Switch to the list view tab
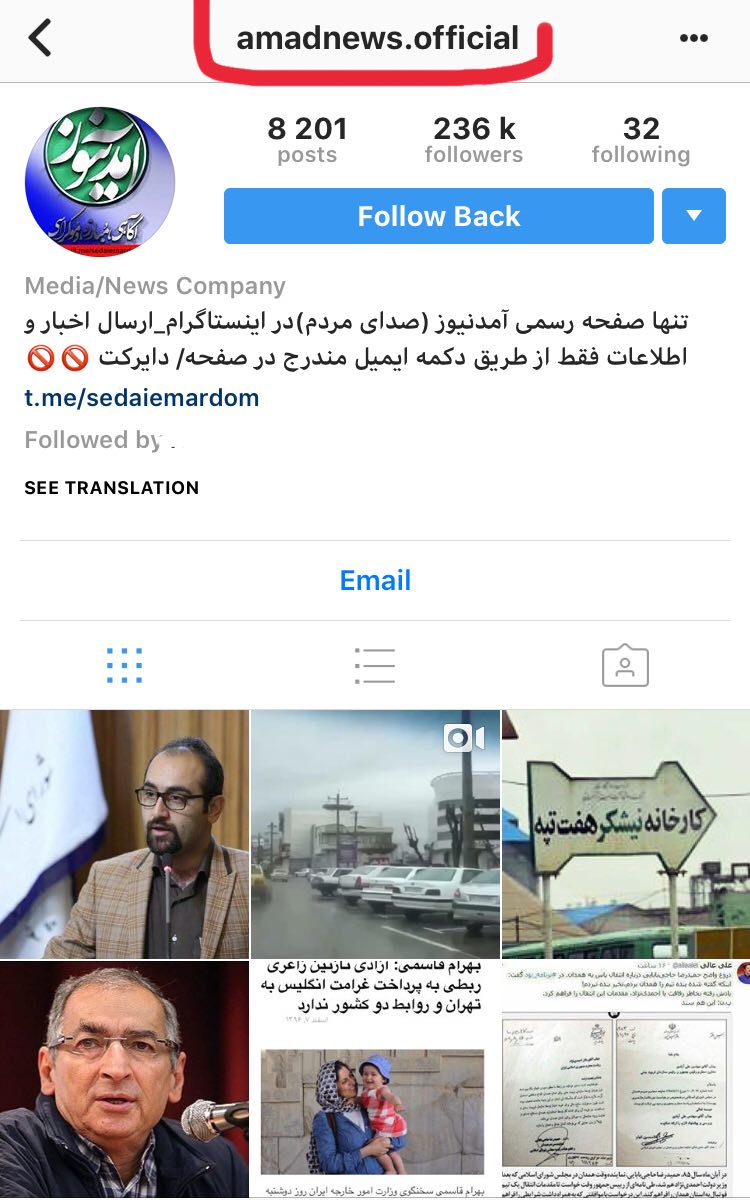Image resolution: width=750 pixels, height=1200 pixels. [x=375, y=666]
